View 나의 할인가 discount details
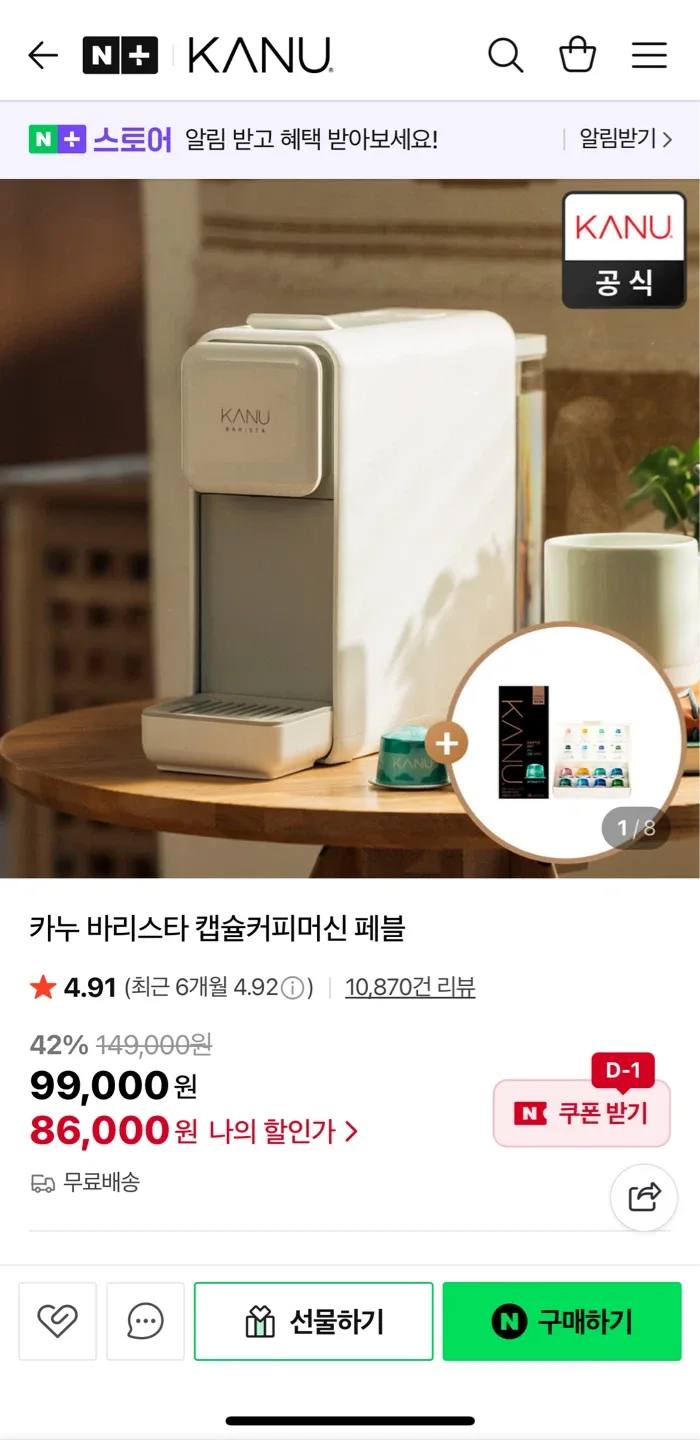This screenshot has height=1440, width=700. click(283, 1131)
